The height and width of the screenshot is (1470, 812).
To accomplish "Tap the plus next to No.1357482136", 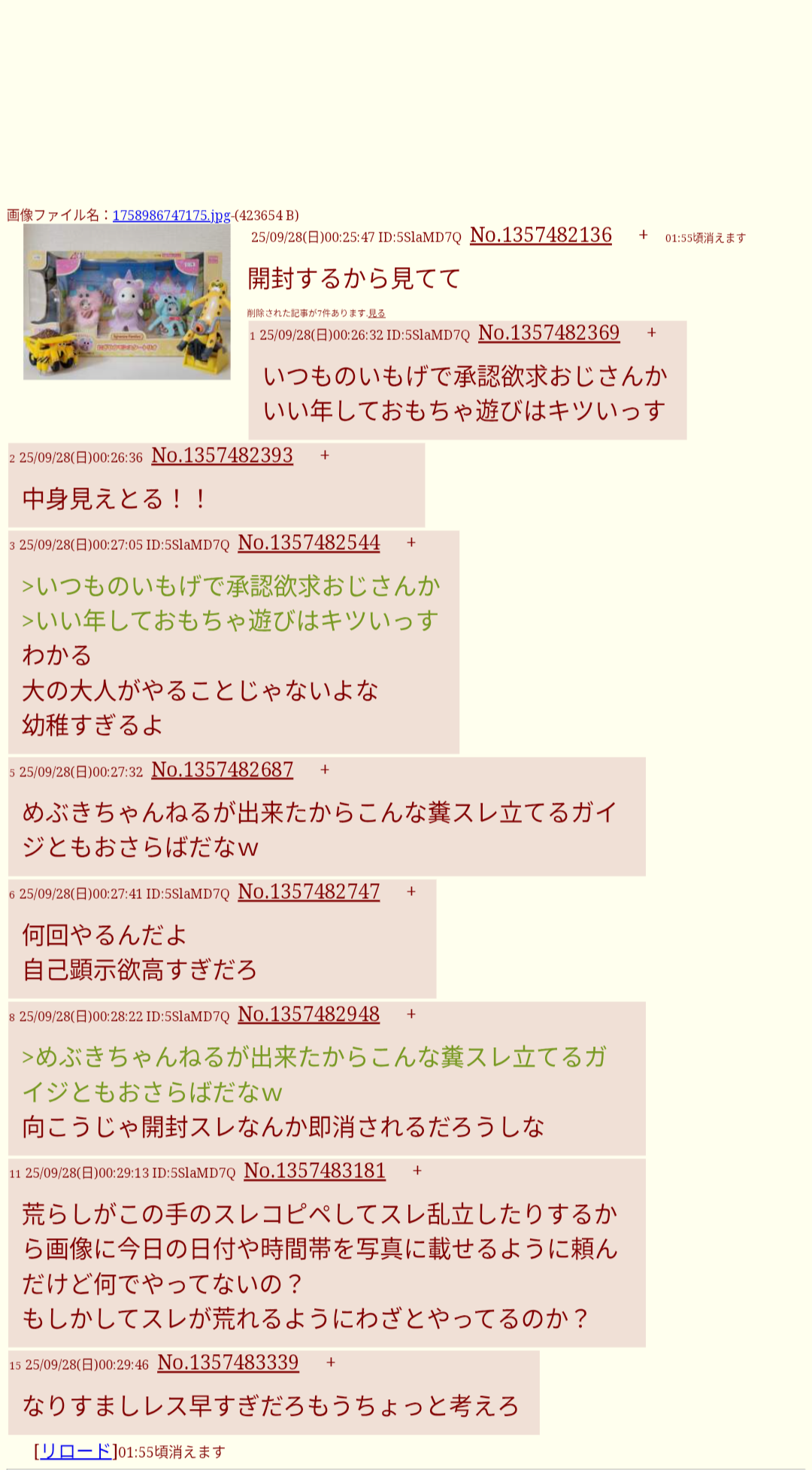I will pyautogui.click(x=643, y=235).
